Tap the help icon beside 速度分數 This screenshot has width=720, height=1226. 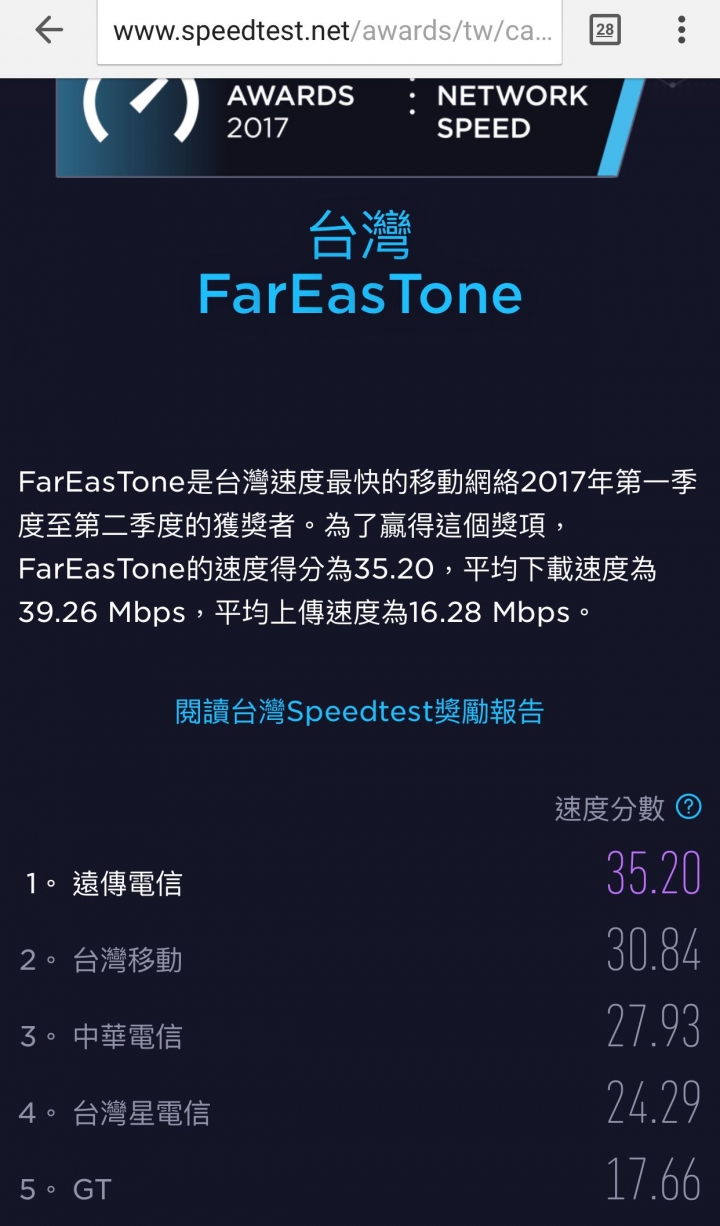pos(689,807)
